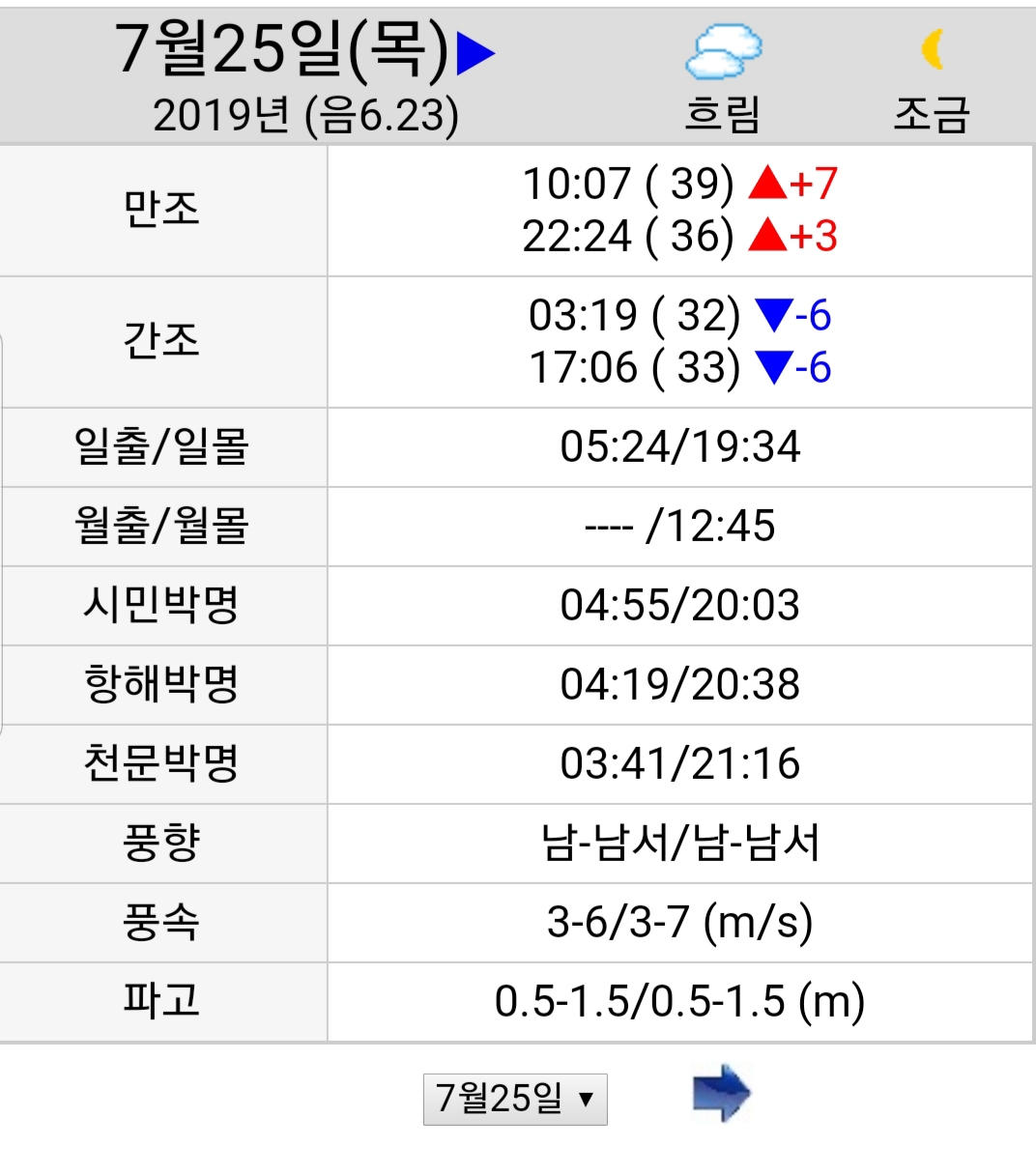1036x1176 pixels.
Task: Select the 만조 high tide row label
Action: coord(159,209)
